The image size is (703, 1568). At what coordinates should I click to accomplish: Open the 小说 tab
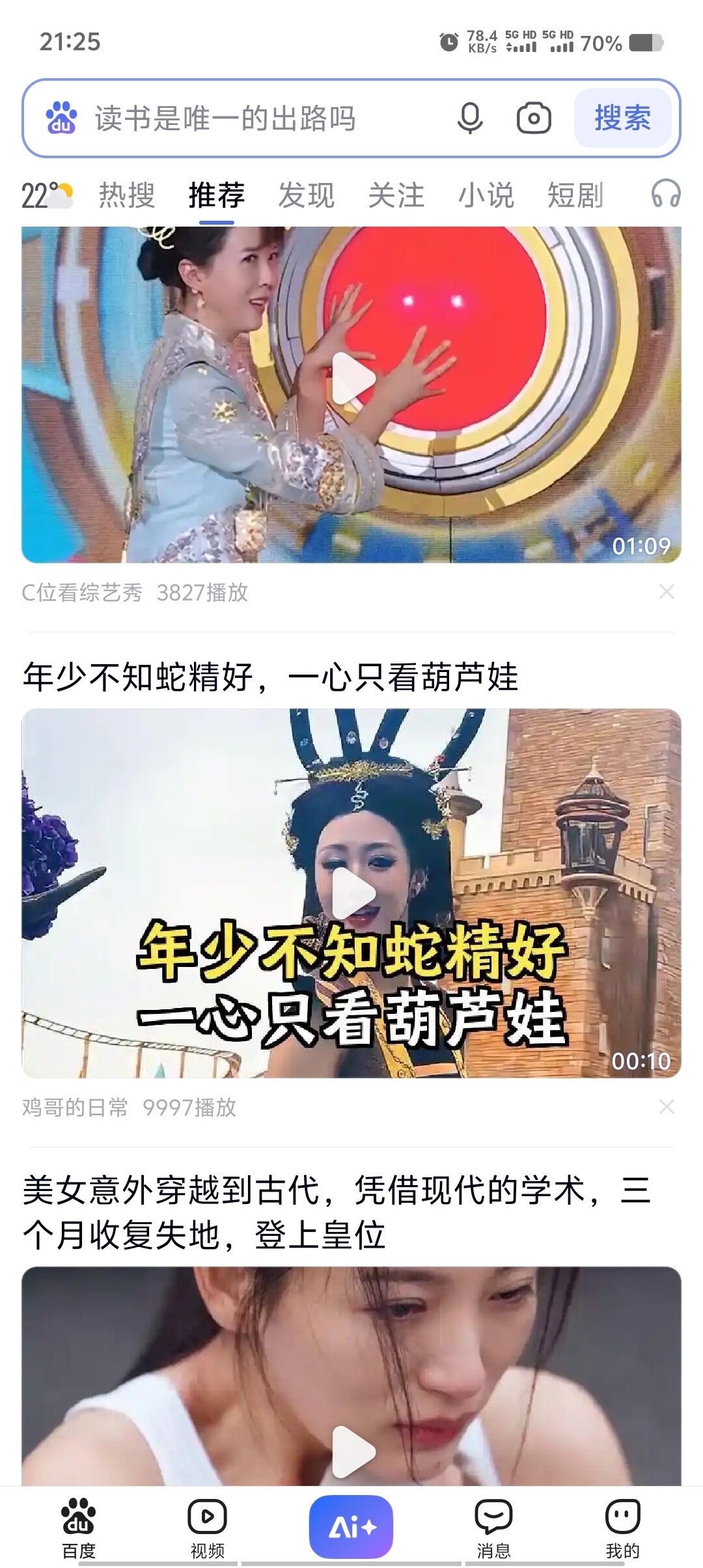coord(486,195)
